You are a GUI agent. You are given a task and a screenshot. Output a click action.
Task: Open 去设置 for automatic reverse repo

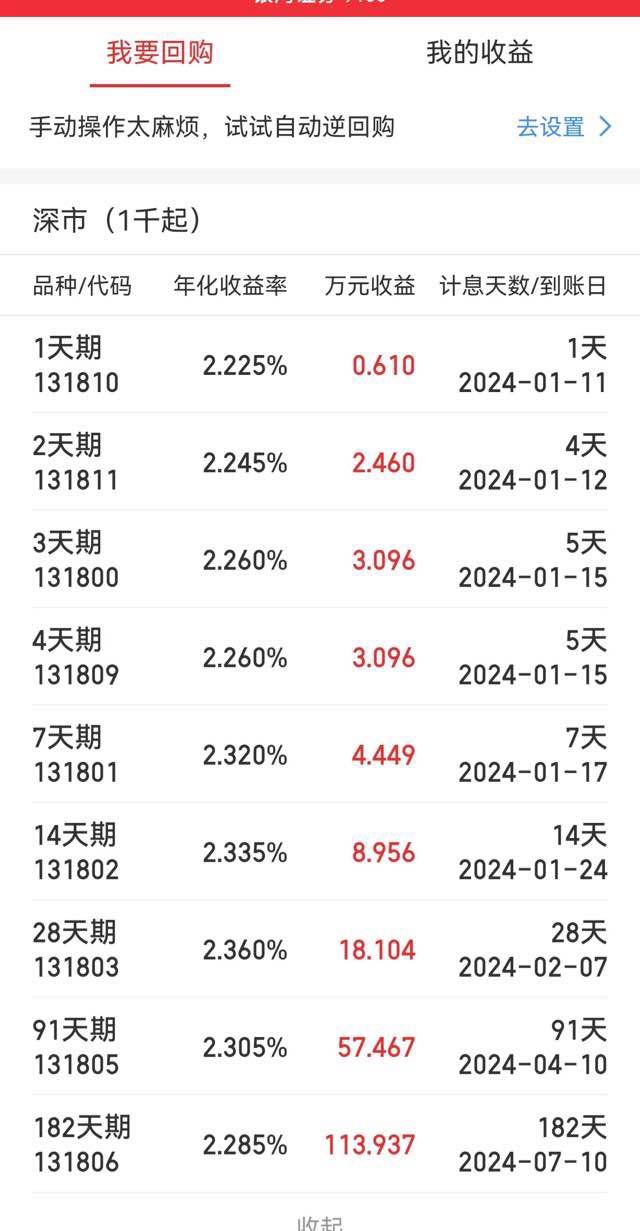click(563, 127)
